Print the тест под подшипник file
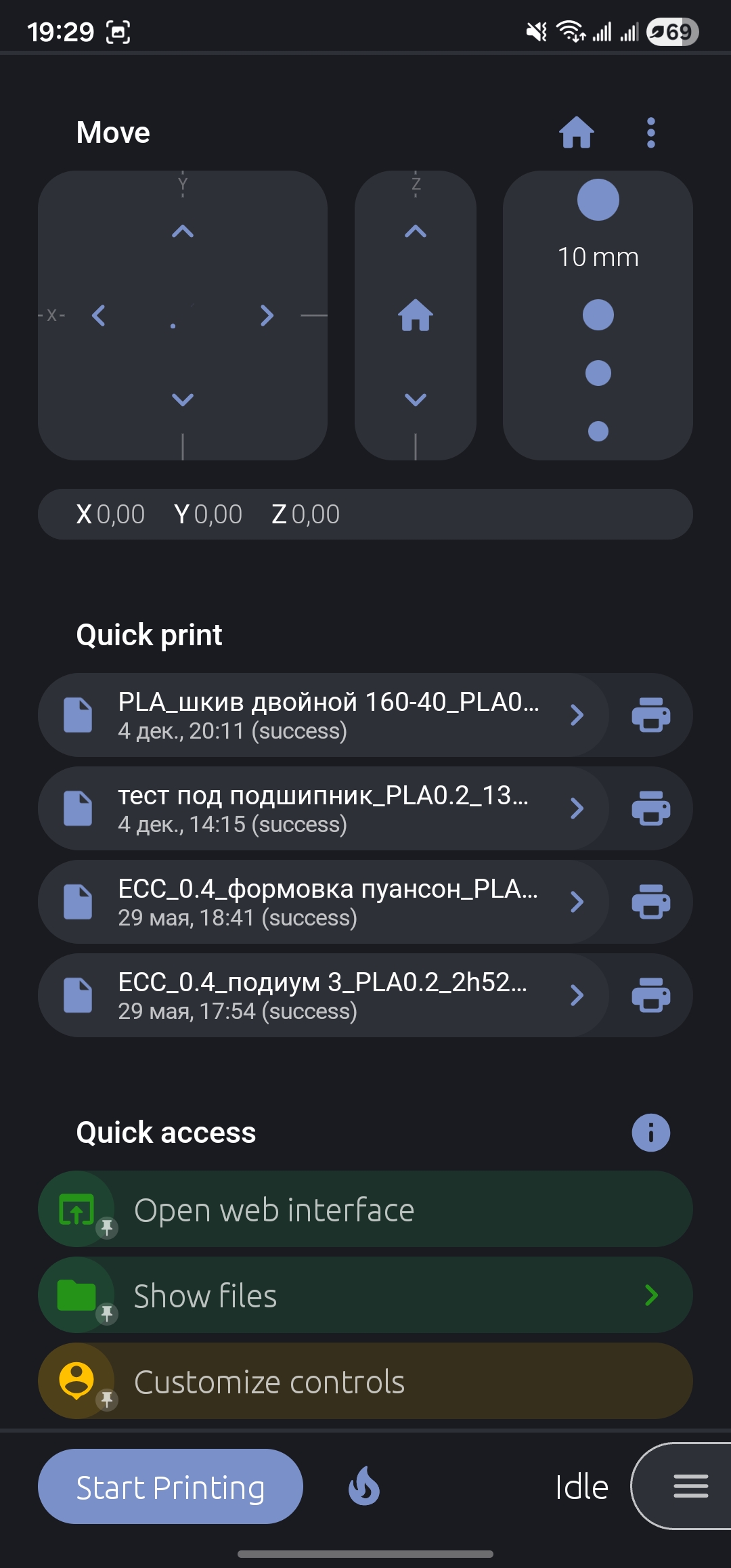731x1568 pixels. click(651, 808)
